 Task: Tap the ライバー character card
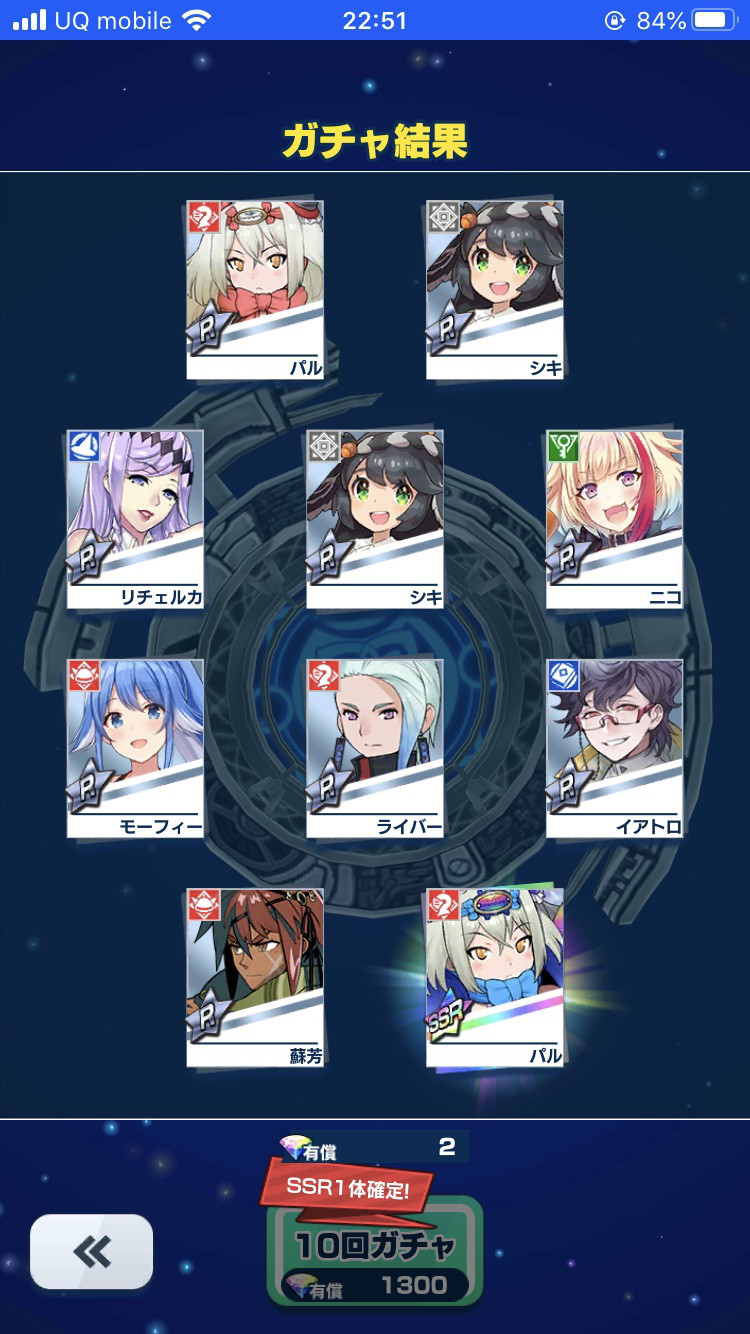coord(374,748)
